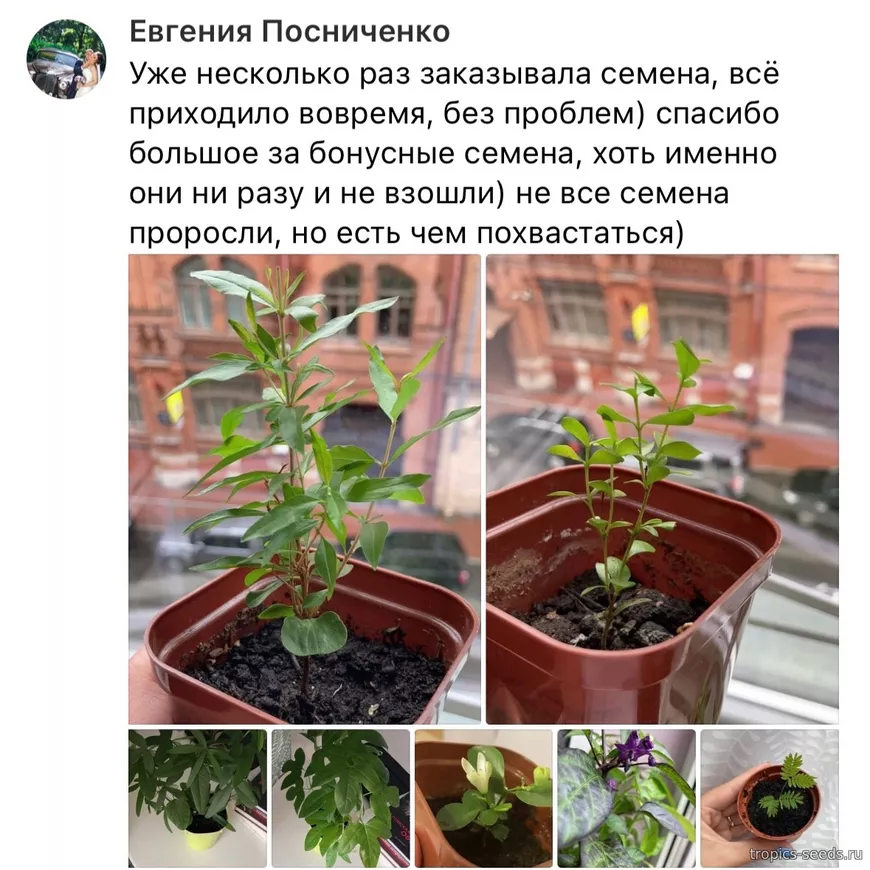View the thumbnail with plant in yellow pot
870x870 pixels.
pos(197,797)
